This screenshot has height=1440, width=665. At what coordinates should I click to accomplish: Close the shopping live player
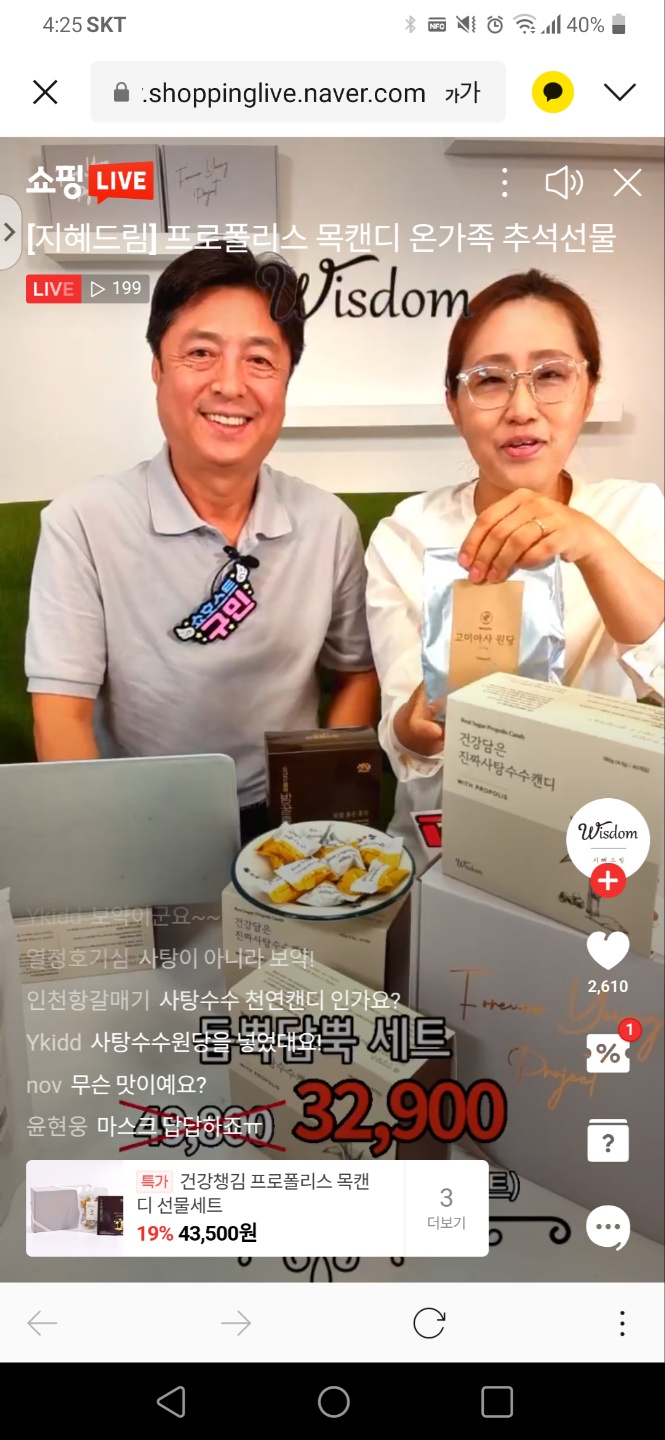627,183
